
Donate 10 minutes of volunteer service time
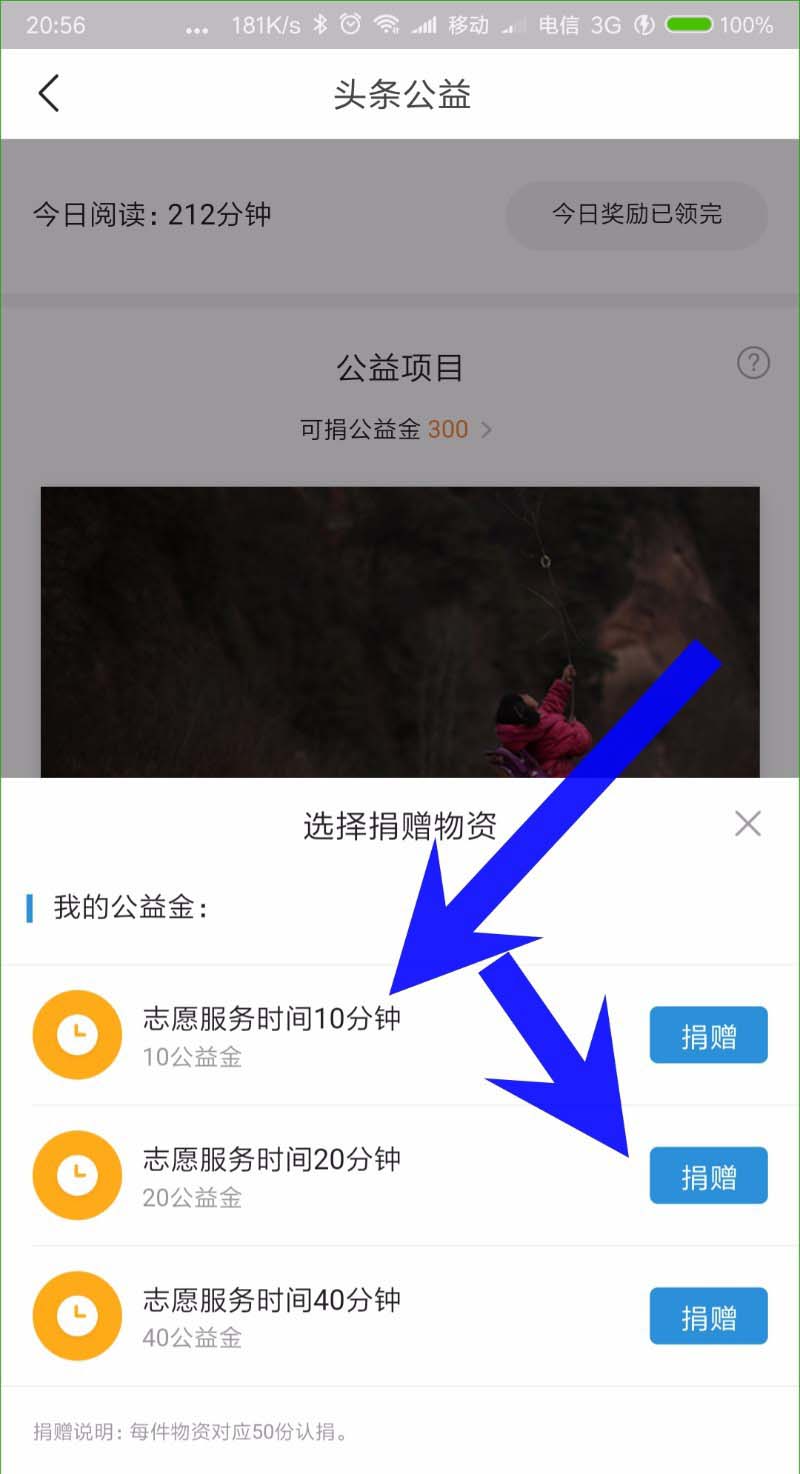(x=708, y=1035)
